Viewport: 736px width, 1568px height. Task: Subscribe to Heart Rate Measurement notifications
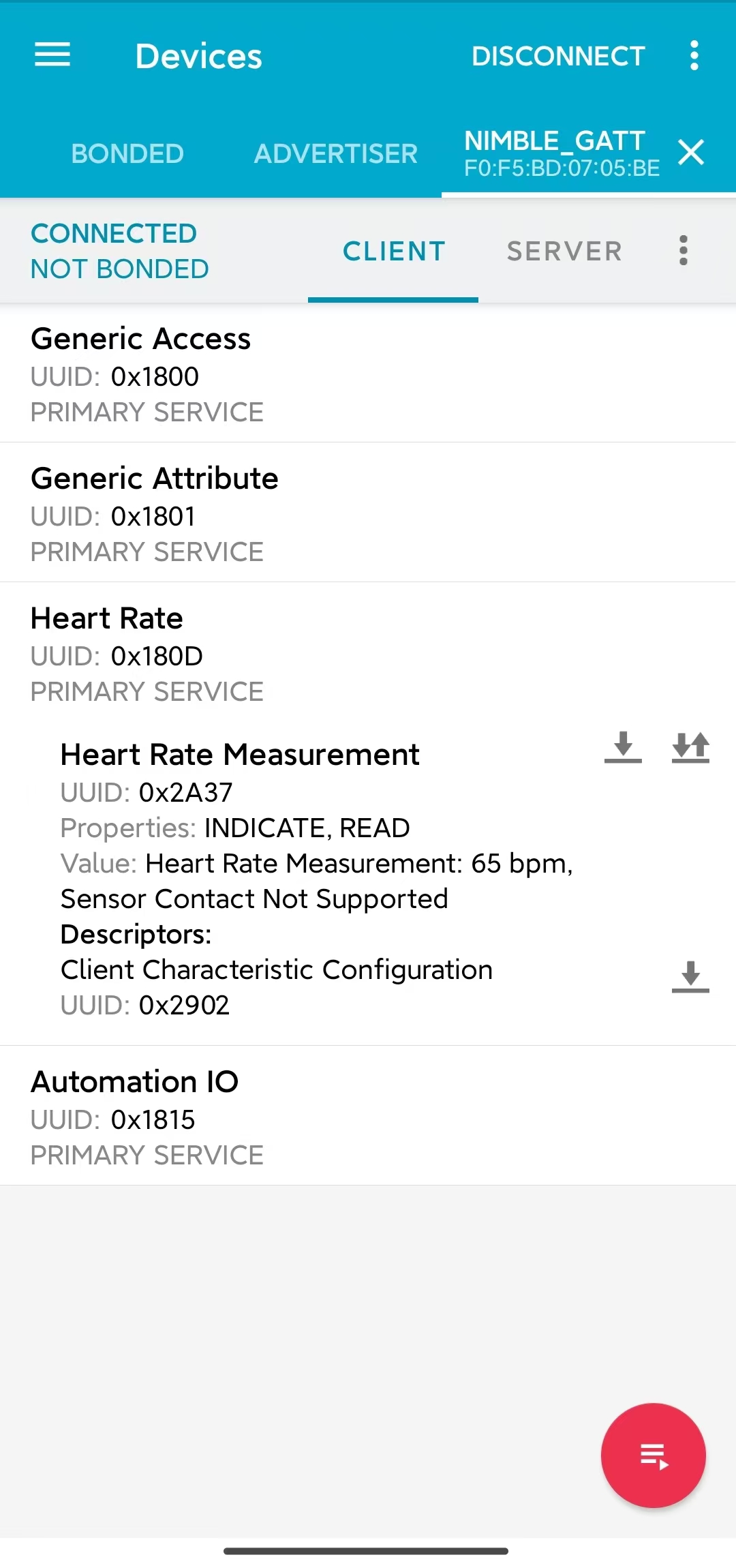tap(690, 747)
